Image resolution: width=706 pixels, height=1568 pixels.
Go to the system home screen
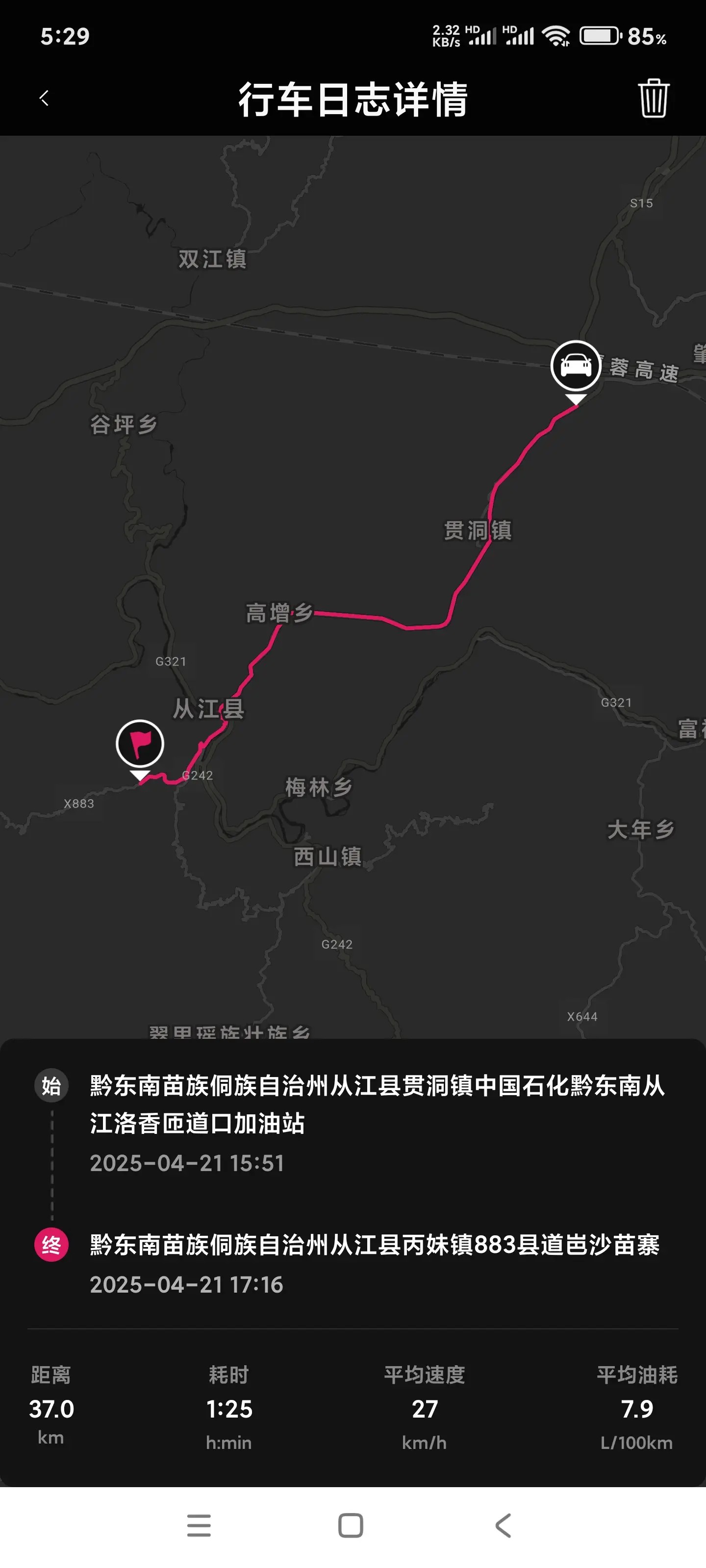(351, 1525)
